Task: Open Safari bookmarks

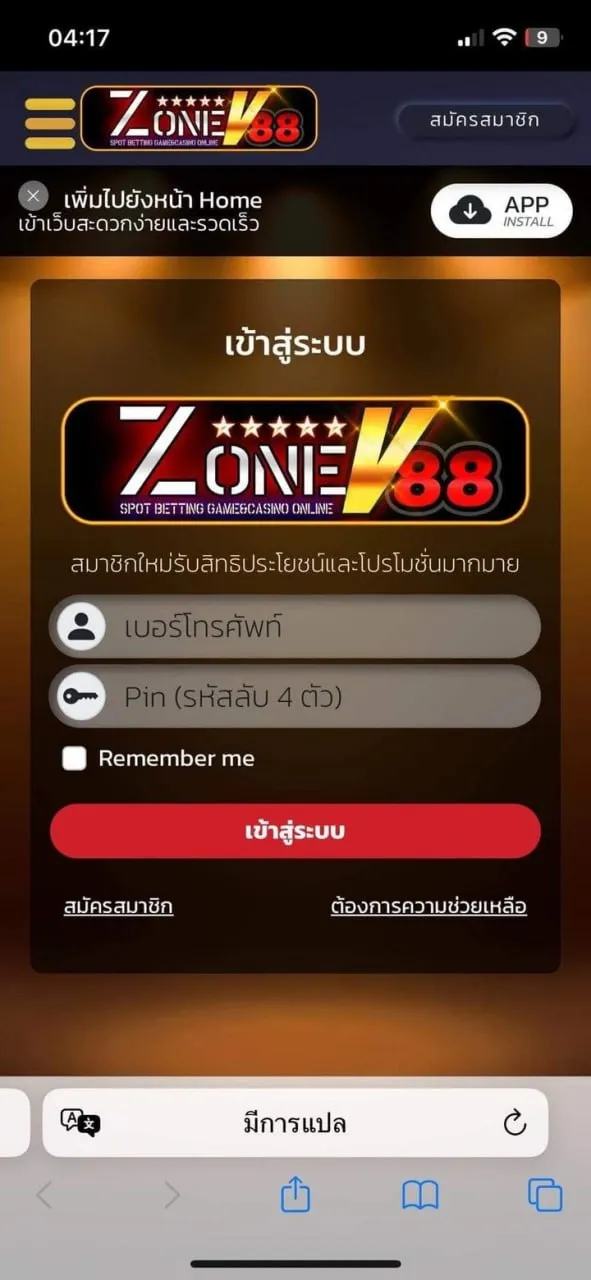Action: click(420, 1195)
